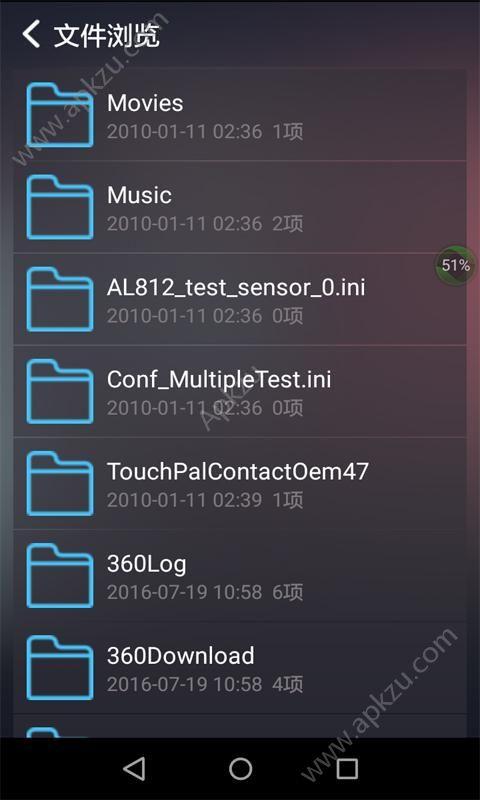This screenshot has width=480, height=800.
Task: Open the TouchPalContactOem47 folder
Action: (x=240, y=484)
